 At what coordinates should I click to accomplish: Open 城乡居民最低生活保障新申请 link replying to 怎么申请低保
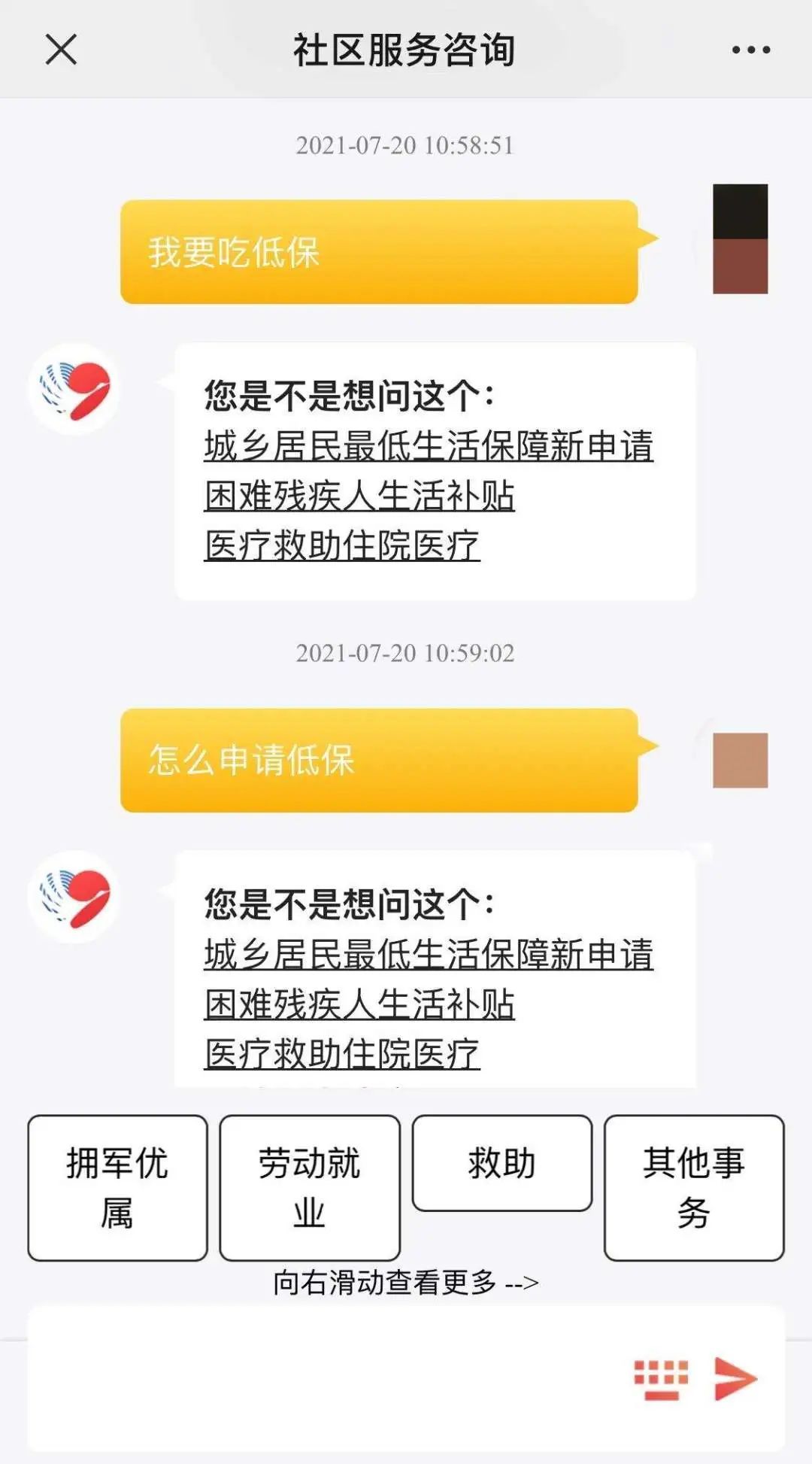point(429,955)
